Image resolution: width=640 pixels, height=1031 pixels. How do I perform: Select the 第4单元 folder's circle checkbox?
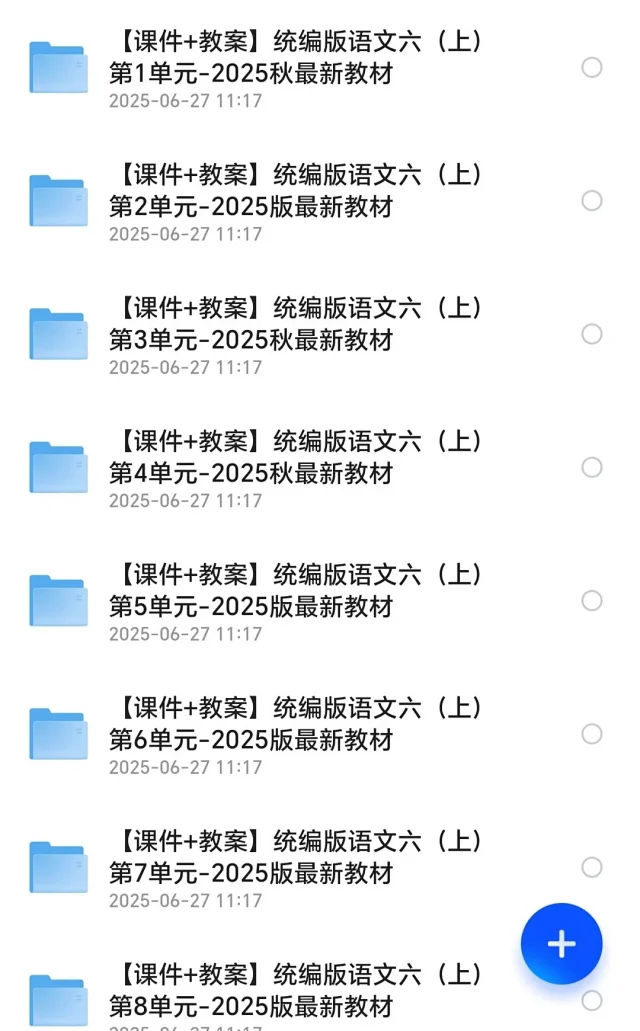(592, 468)
